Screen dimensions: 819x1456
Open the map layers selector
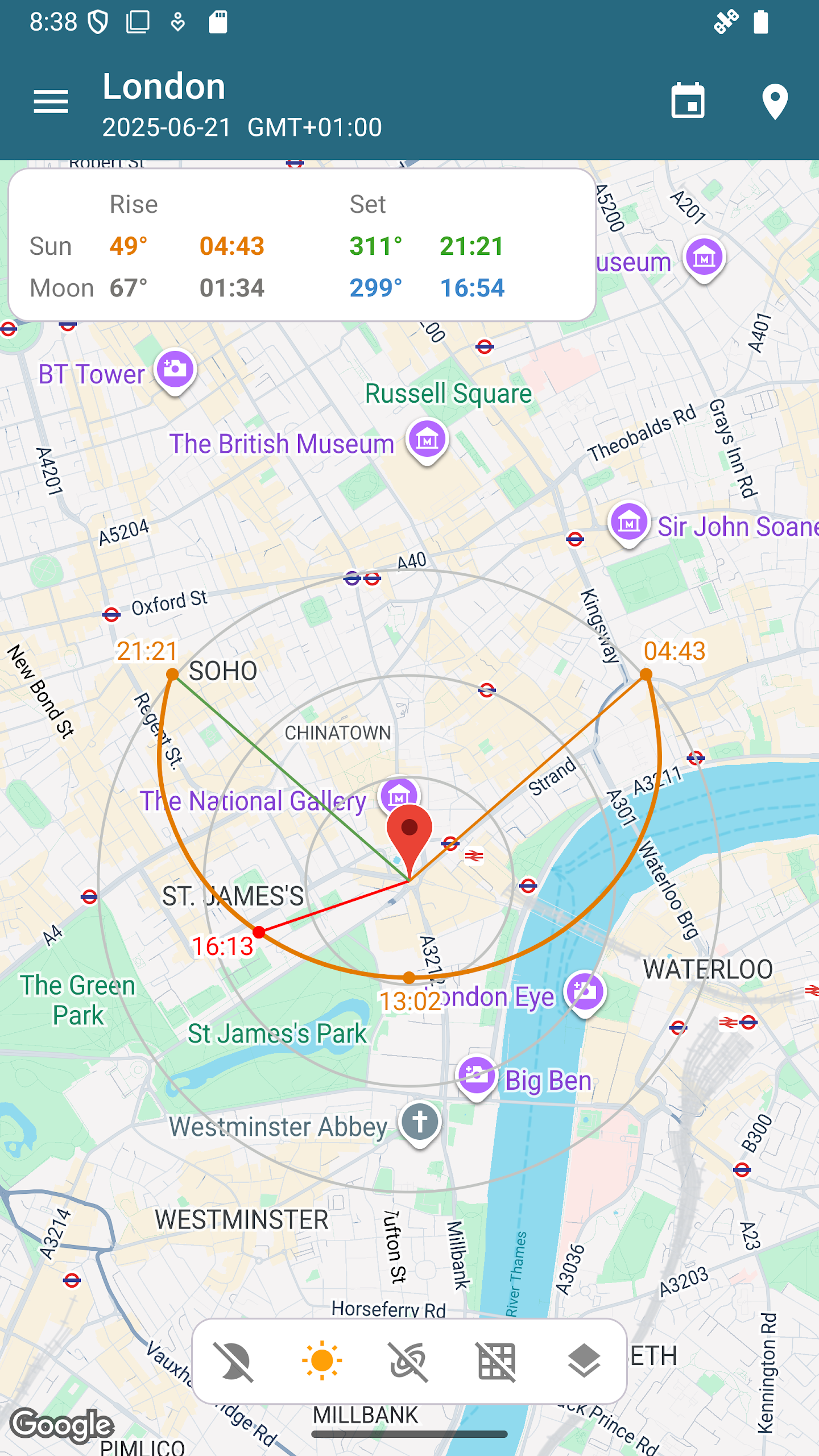[x=584, y=1361]
